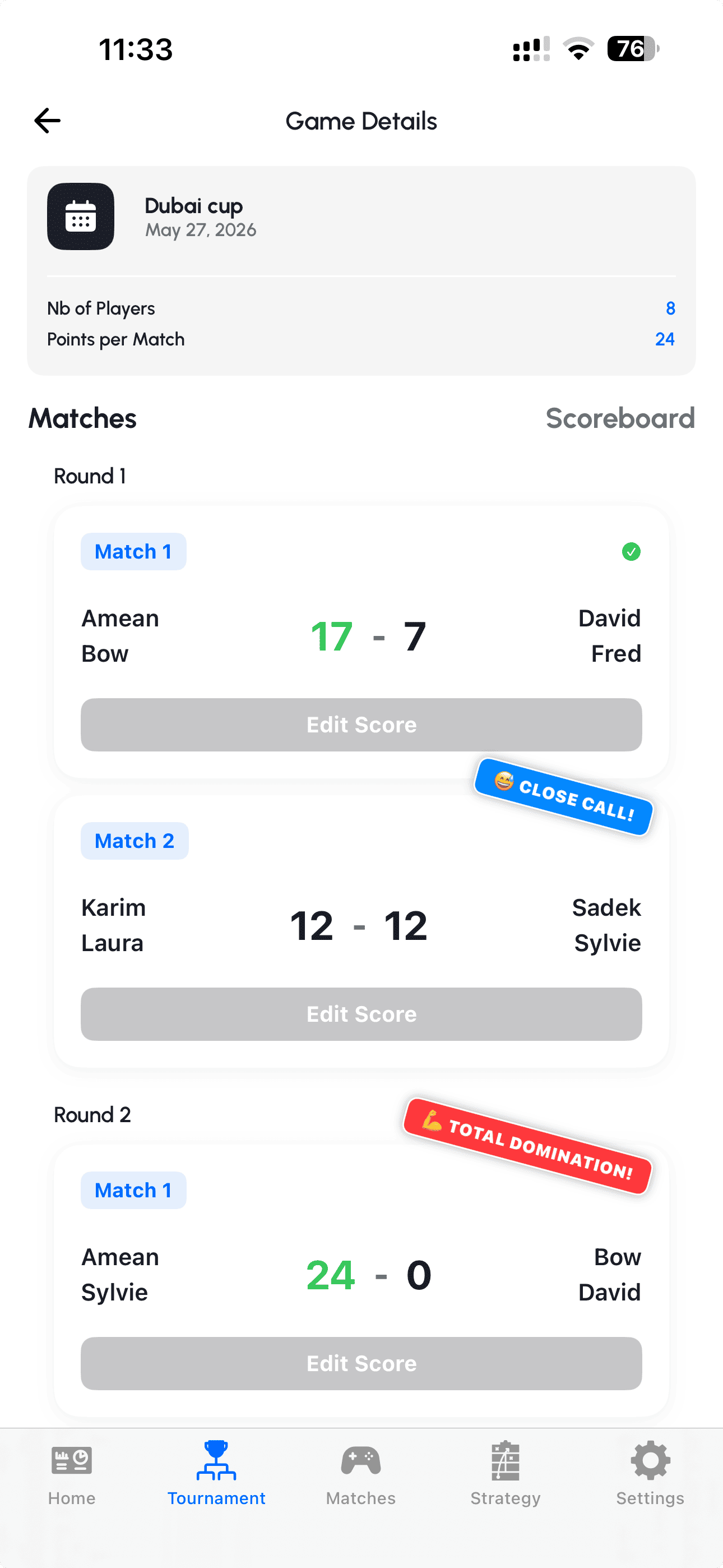Switch to the Scoreboard view
723x1568 pixels.
pyautogui.click(x=619, y=418)
